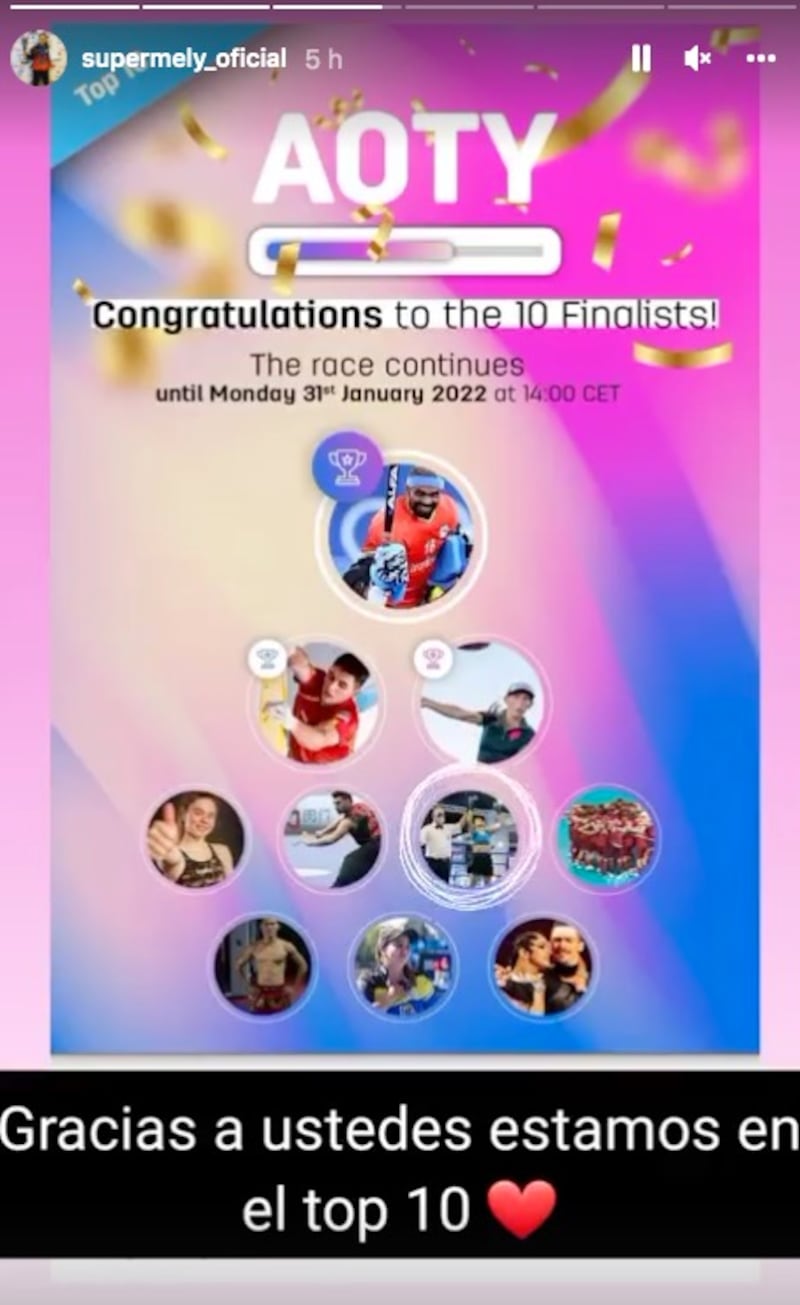Unmute the story sound
The height and width of the screenshot is (1305, 800).
tap(697, 59)
